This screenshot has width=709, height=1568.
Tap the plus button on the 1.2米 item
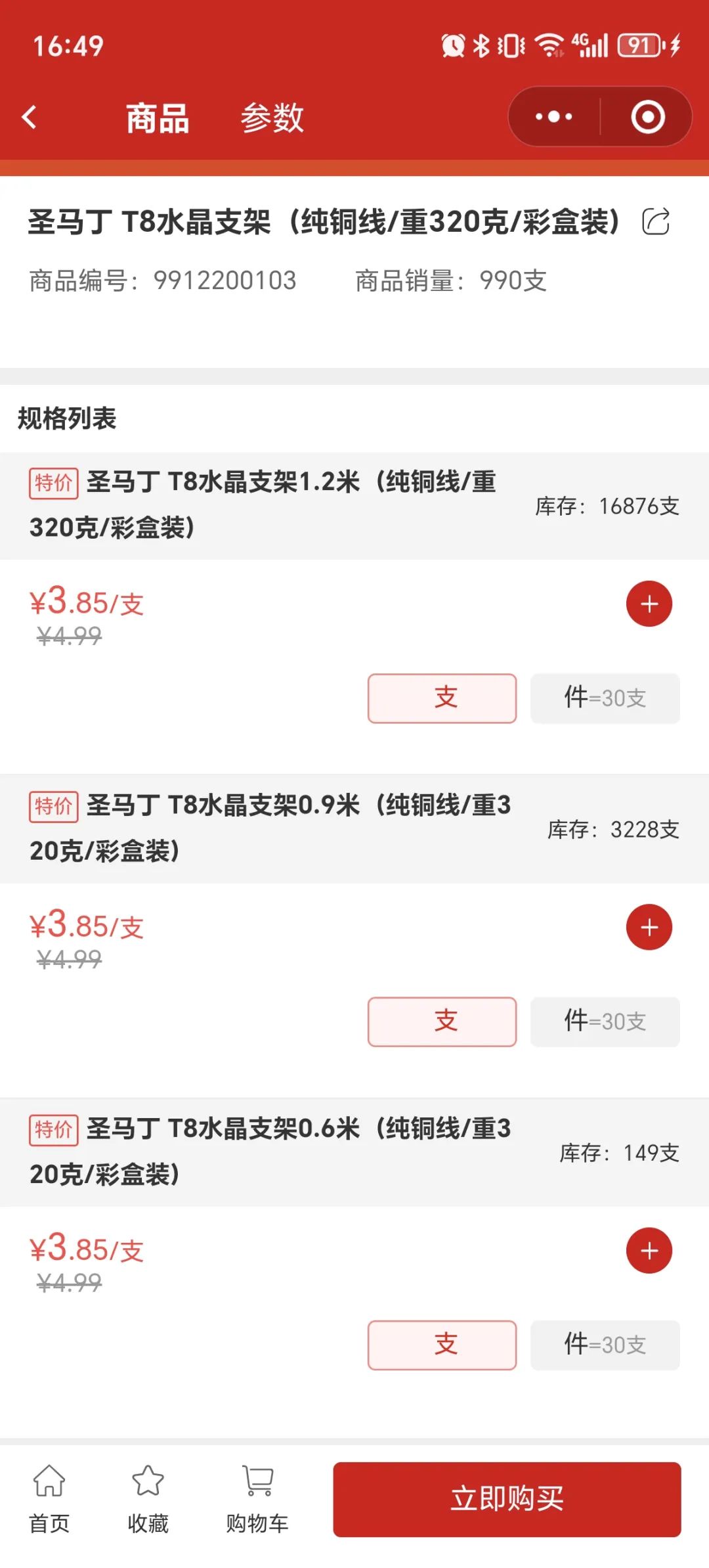pos(649,603)
